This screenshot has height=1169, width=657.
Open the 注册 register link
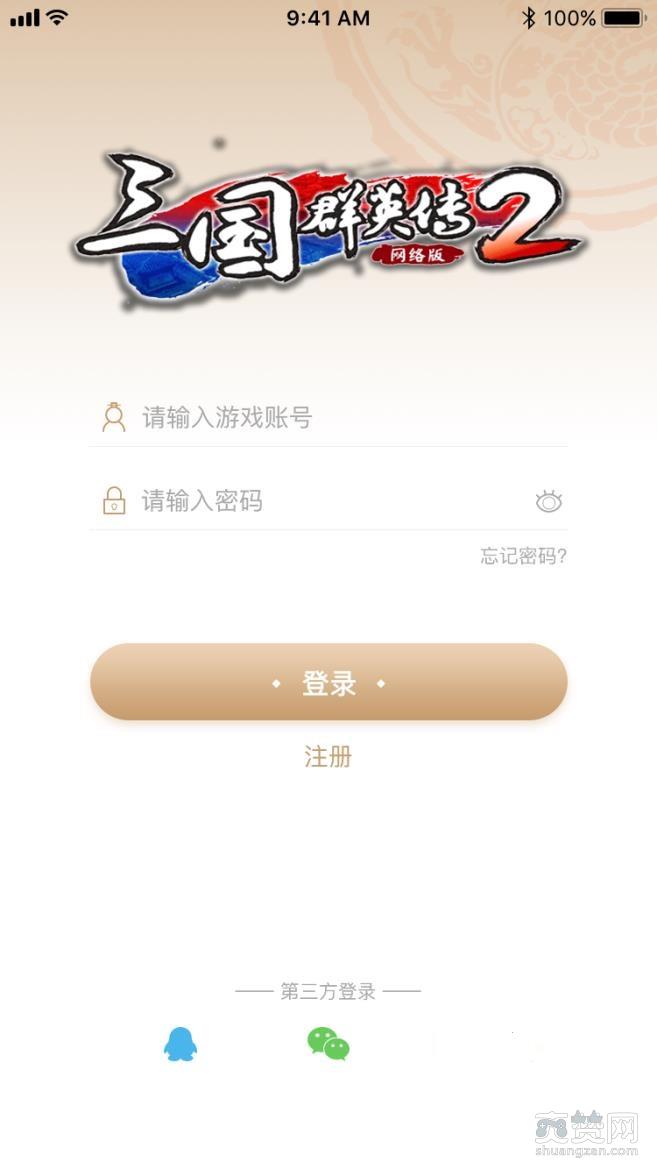(328, 757)
